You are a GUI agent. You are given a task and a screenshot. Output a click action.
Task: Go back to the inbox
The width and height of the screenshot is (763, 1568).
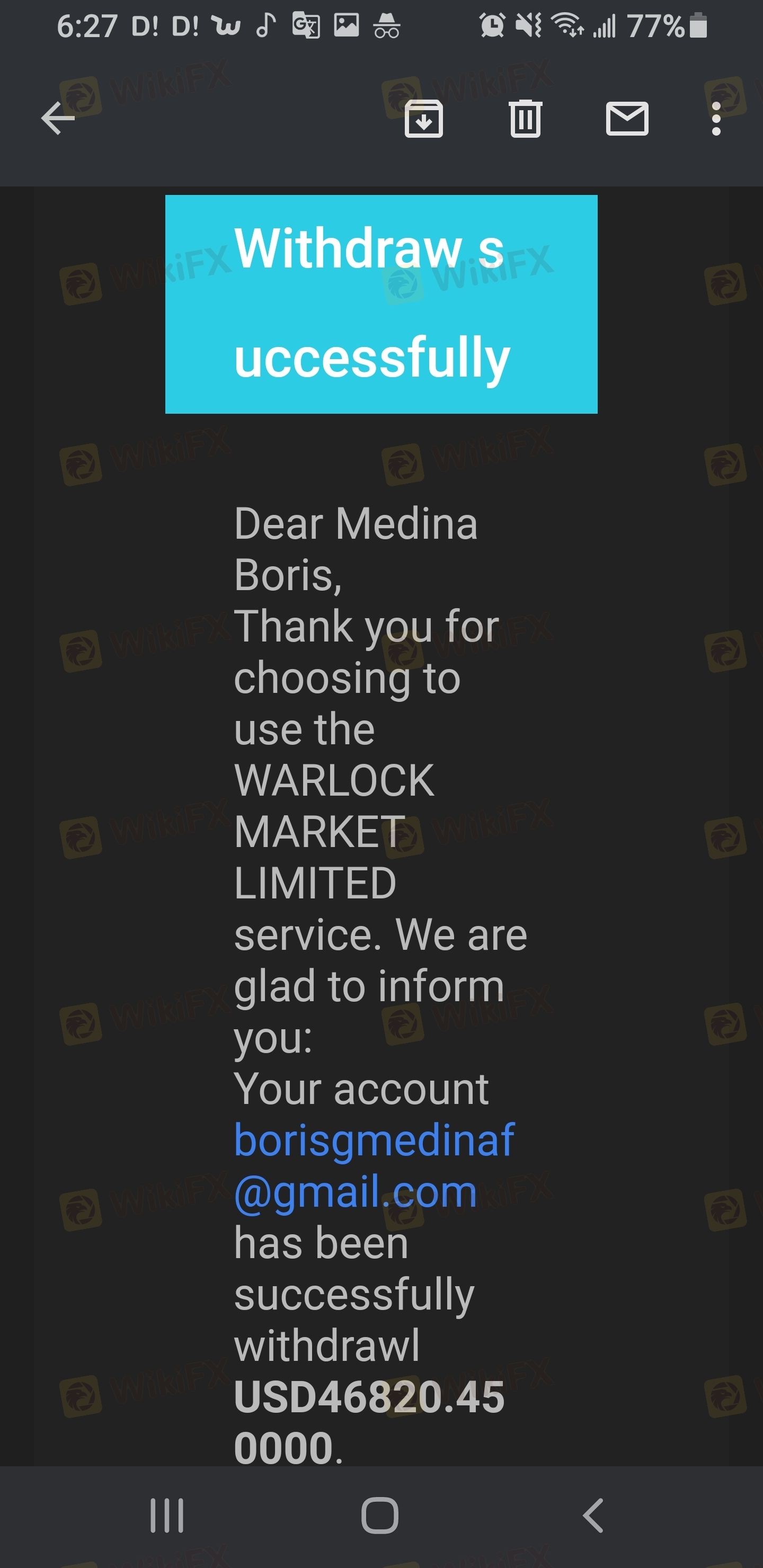(x=58, y=118)
